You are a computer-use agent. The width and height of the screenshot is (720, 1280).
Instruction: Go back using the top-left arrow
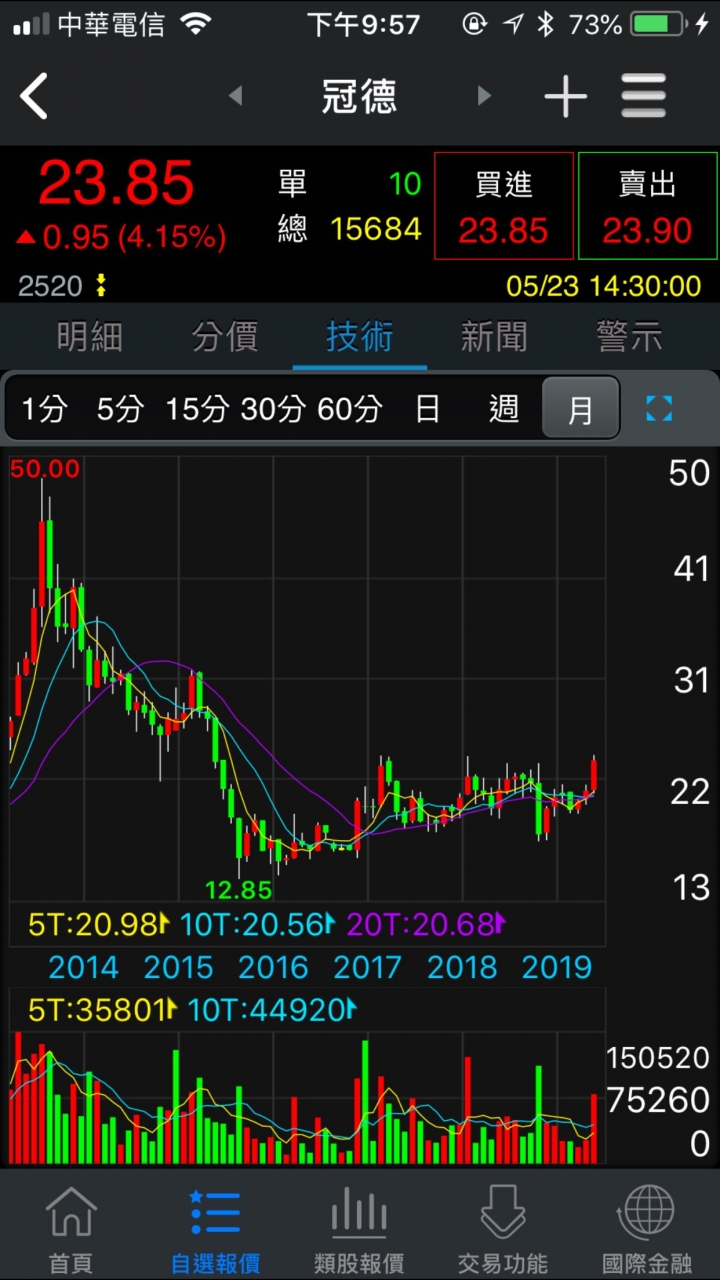pyautogui.click(x=35, y=97)
